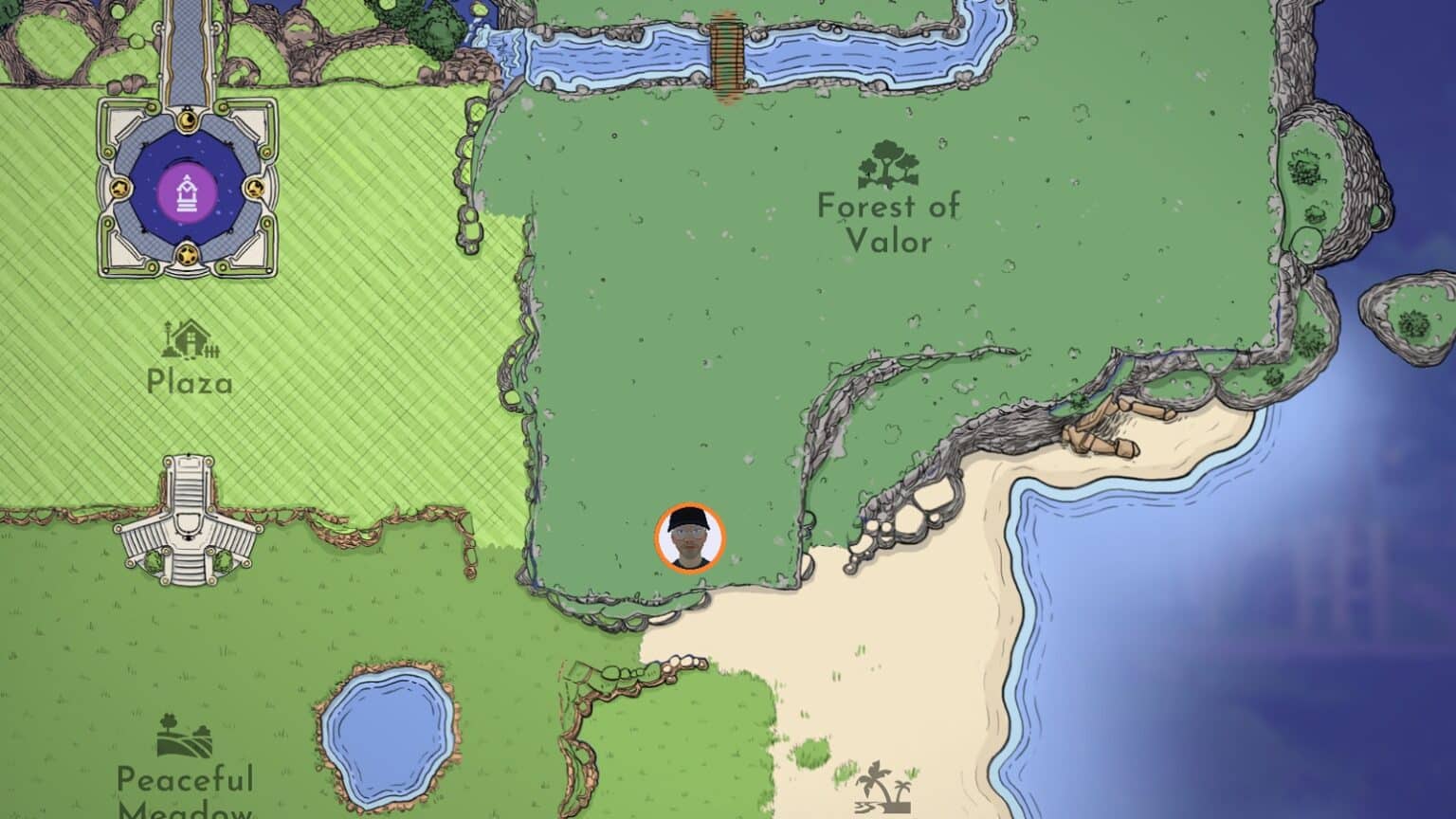Image resolution: width=1456 pixels, height=819 pixels.
Task: Tap the player avatar marker on the map
Action: [689, 538]
